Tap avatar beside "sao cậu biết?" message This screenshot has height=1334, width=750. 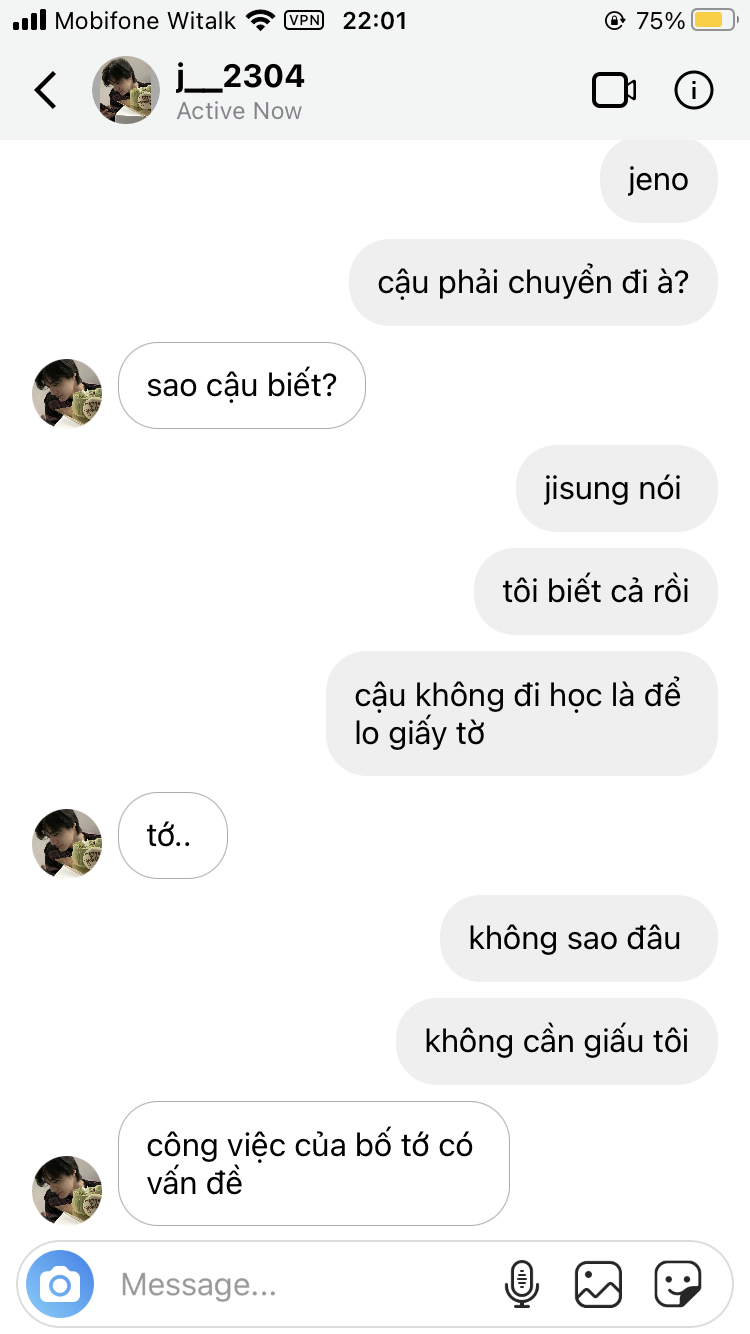(x=68, y=393)
